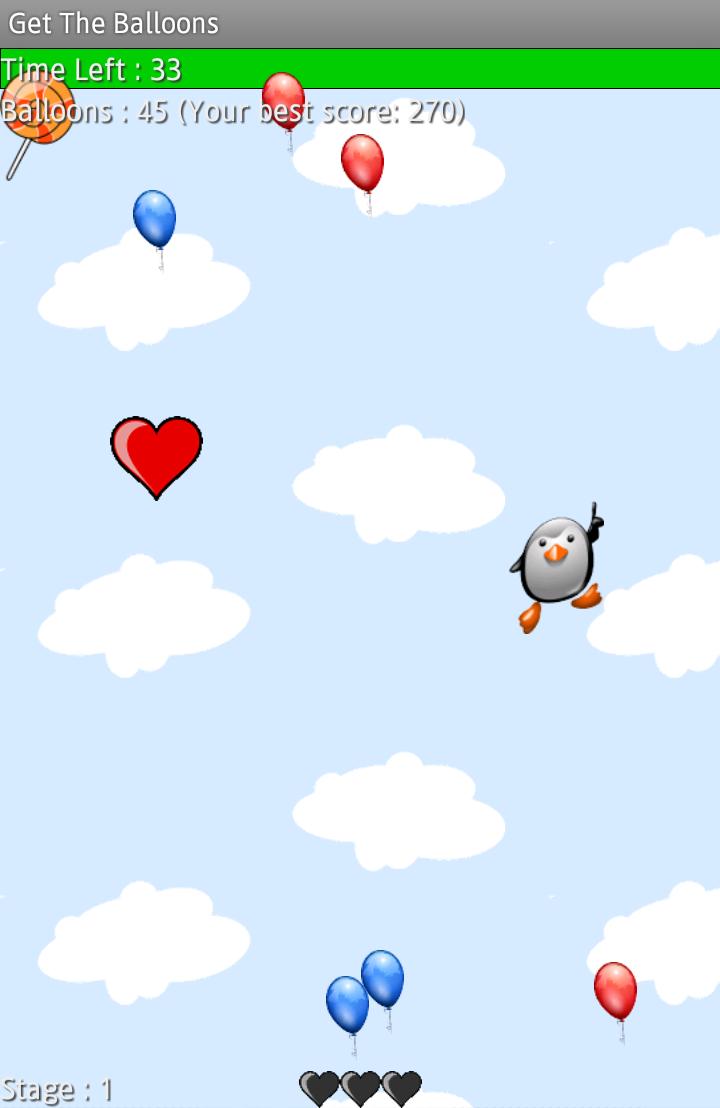Pop the blue balloon near the top left
The height and width of the screenshot is (1108, 720).
pyautogui.click(x=155, y=219)
